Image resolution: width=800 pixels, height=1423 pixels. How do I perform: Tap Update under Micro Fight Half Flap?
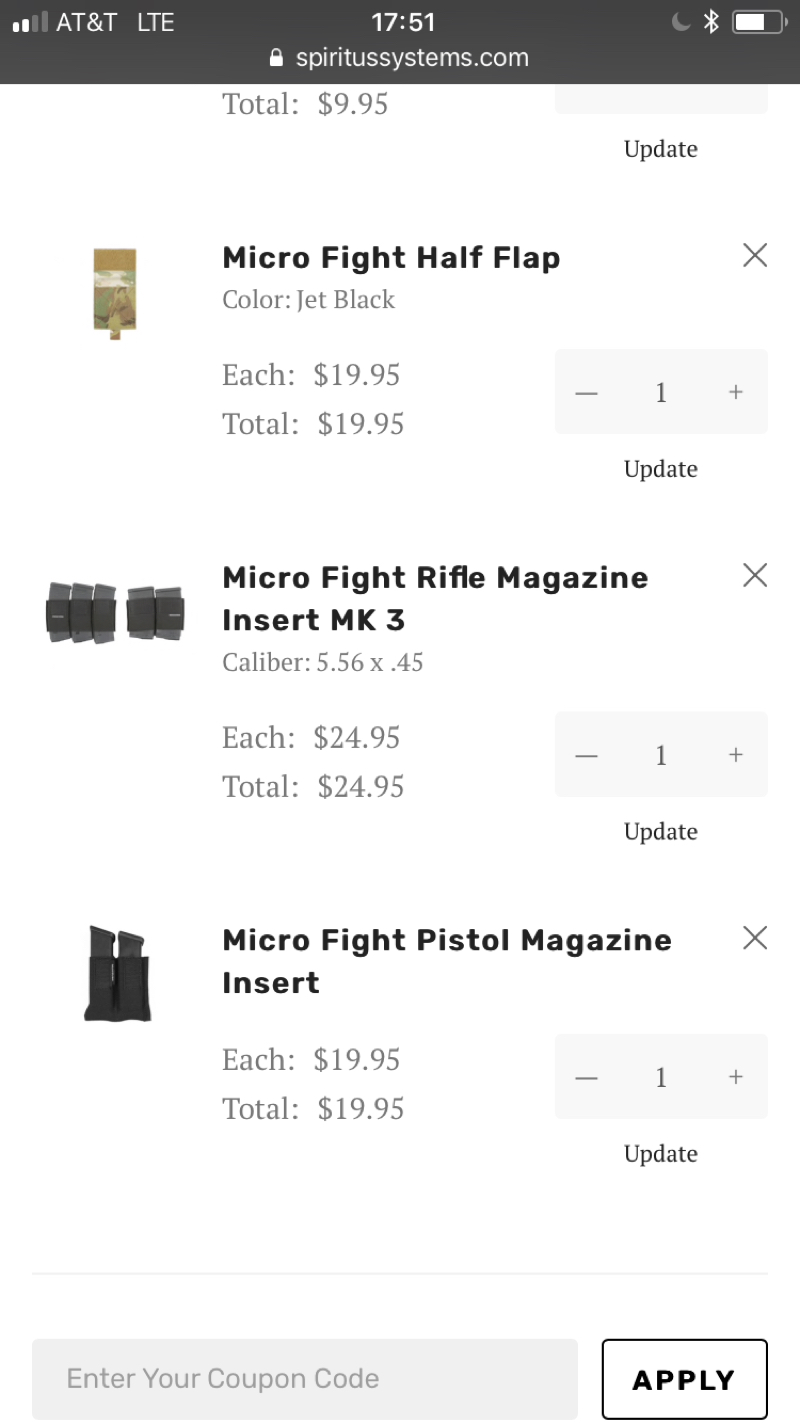click(x=660, y=469)
